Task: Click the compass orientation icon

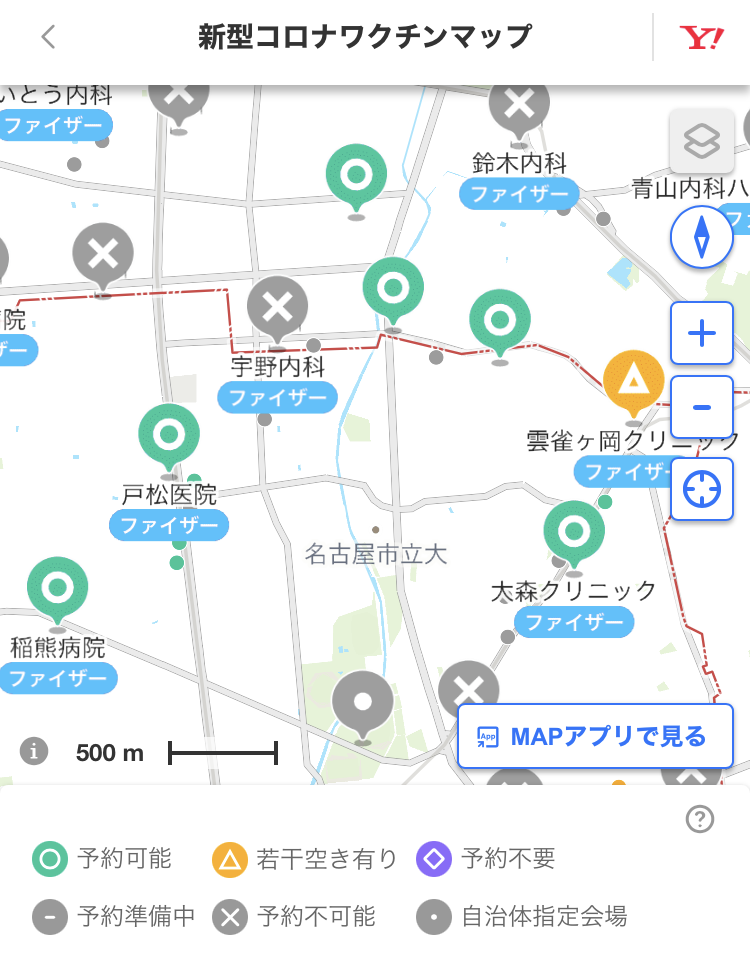Action: pyautogui.click(x=701, y=236)
